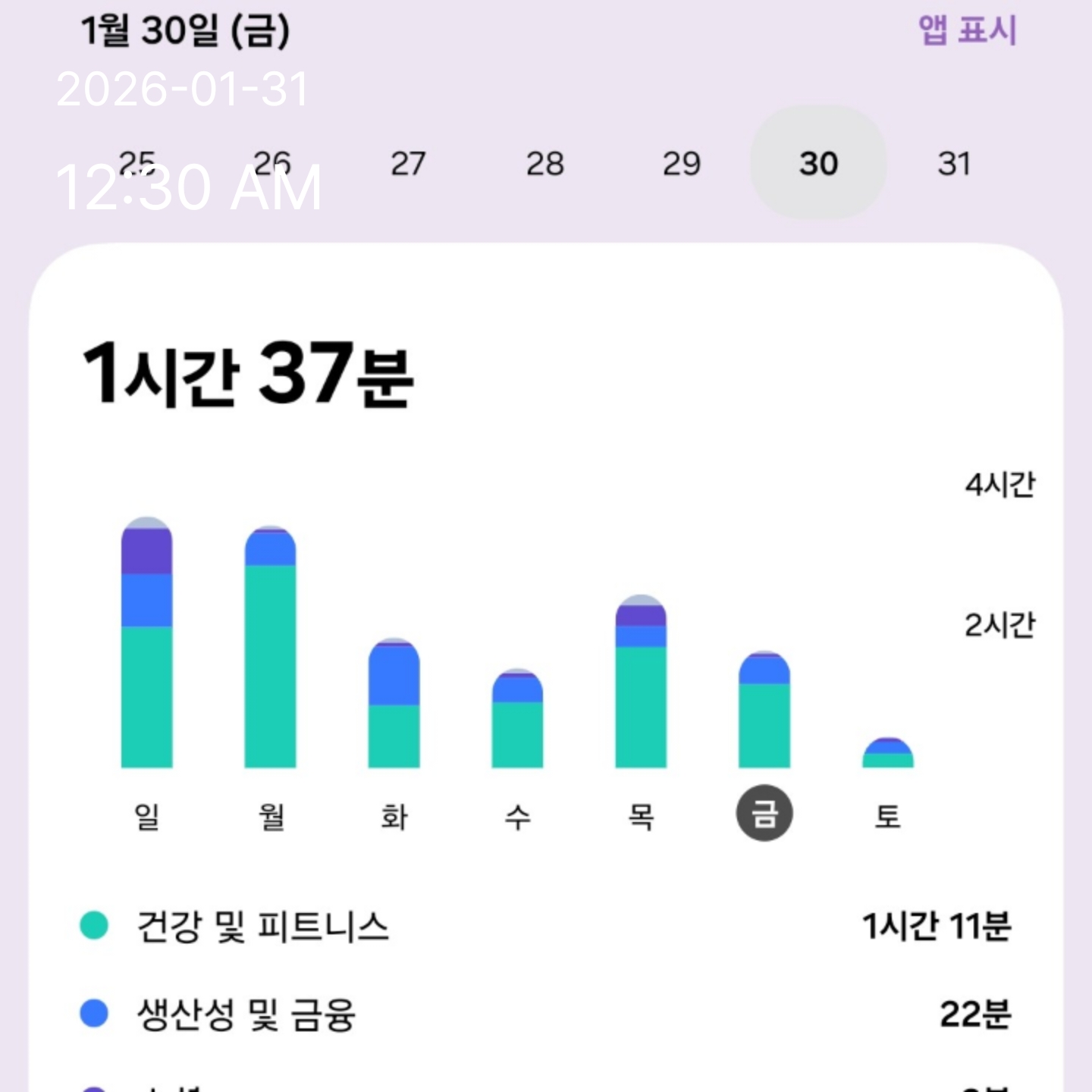Switch to date 31
Screen dimensions: 1092x1092
[953, 164]
